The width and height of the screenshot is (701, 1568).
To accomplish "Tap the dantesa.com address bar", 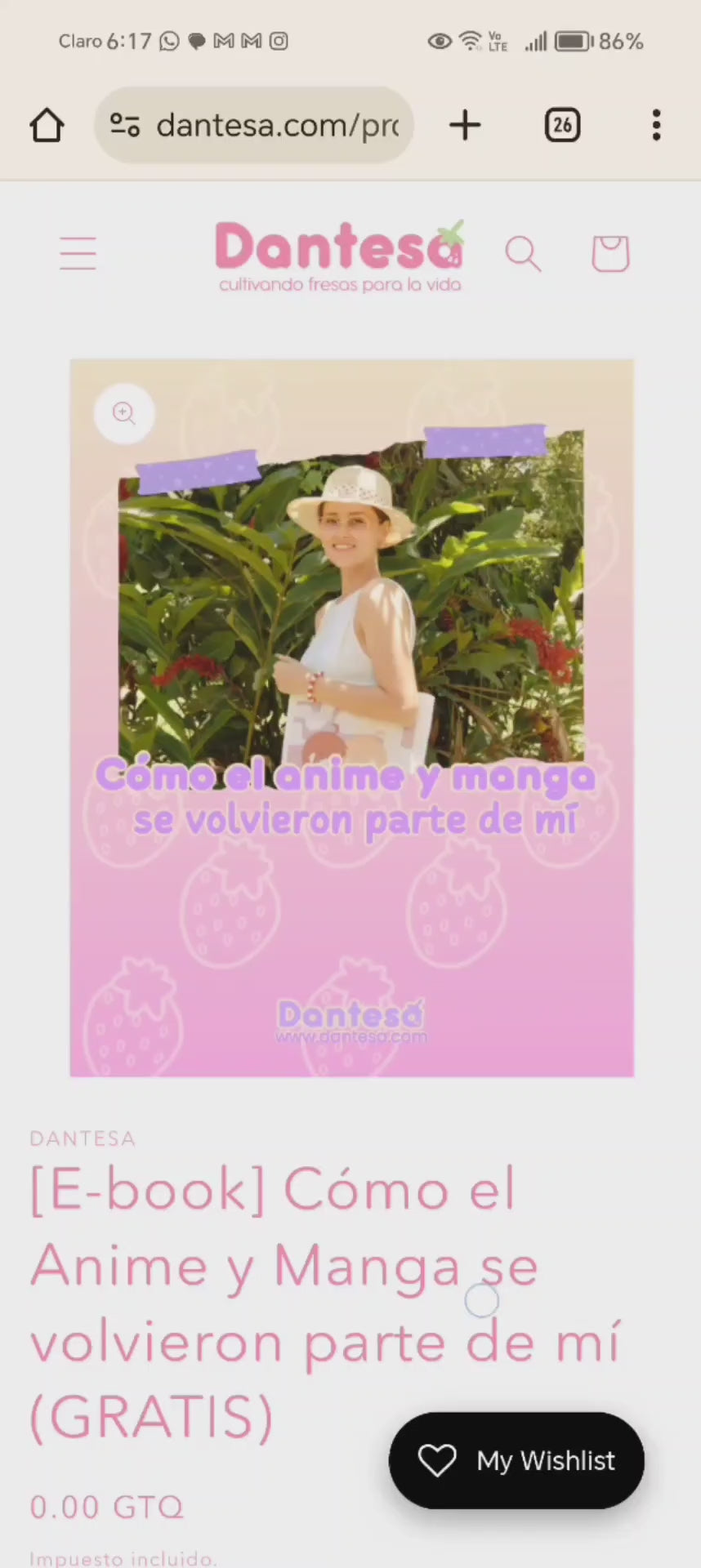I will click(x=276, y=126).
